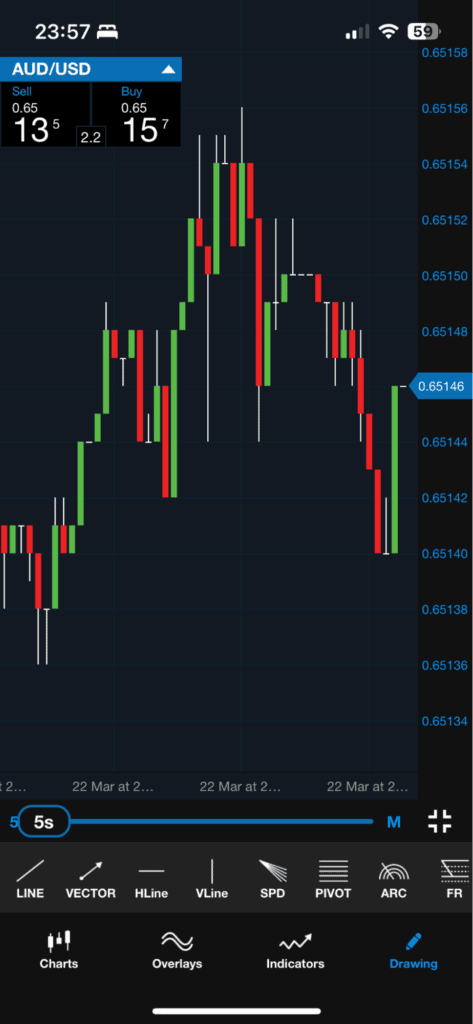Choose the HLine drawing tool

pyautogui.click(x=151, y=879)
